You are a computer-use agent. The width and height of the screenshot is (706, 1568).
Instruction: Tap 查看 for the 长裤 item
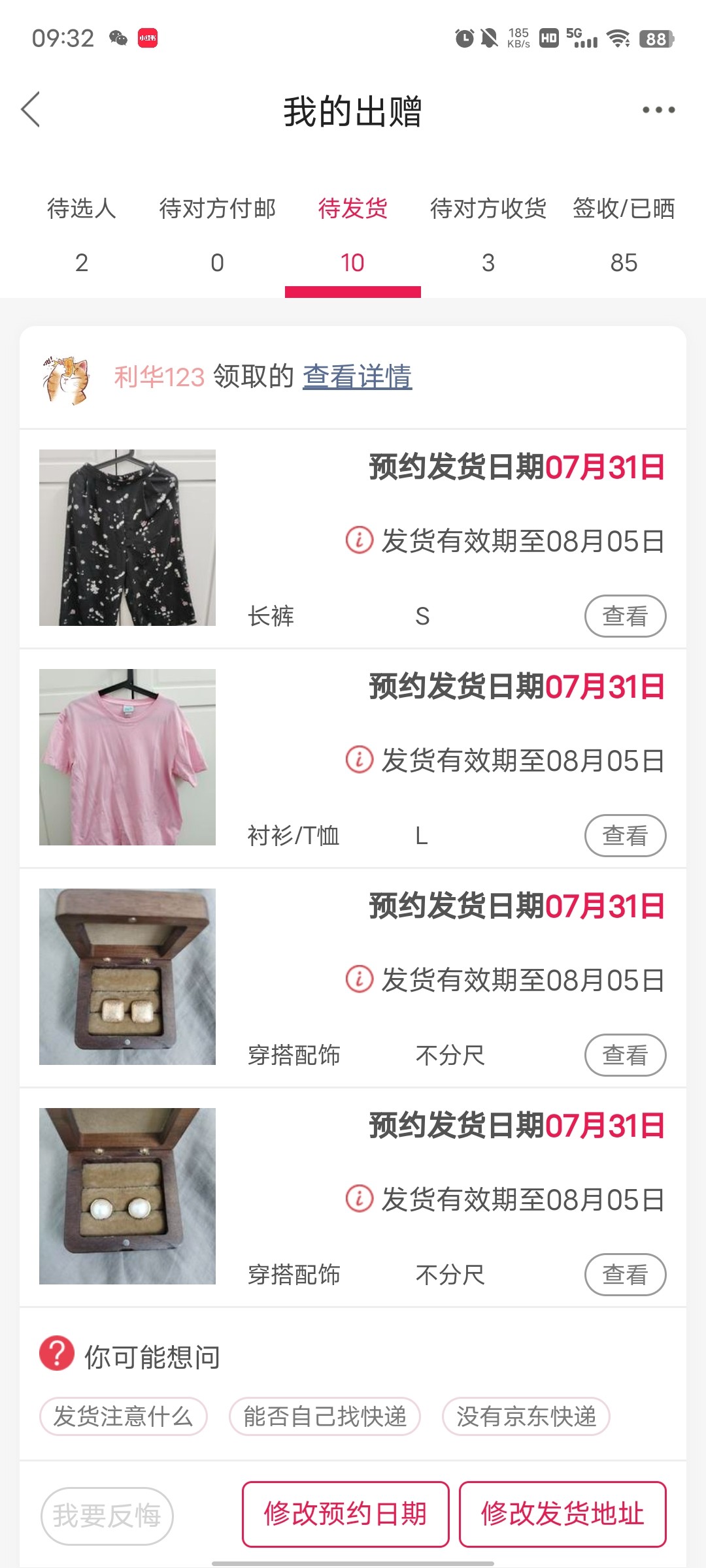(625, 616)
